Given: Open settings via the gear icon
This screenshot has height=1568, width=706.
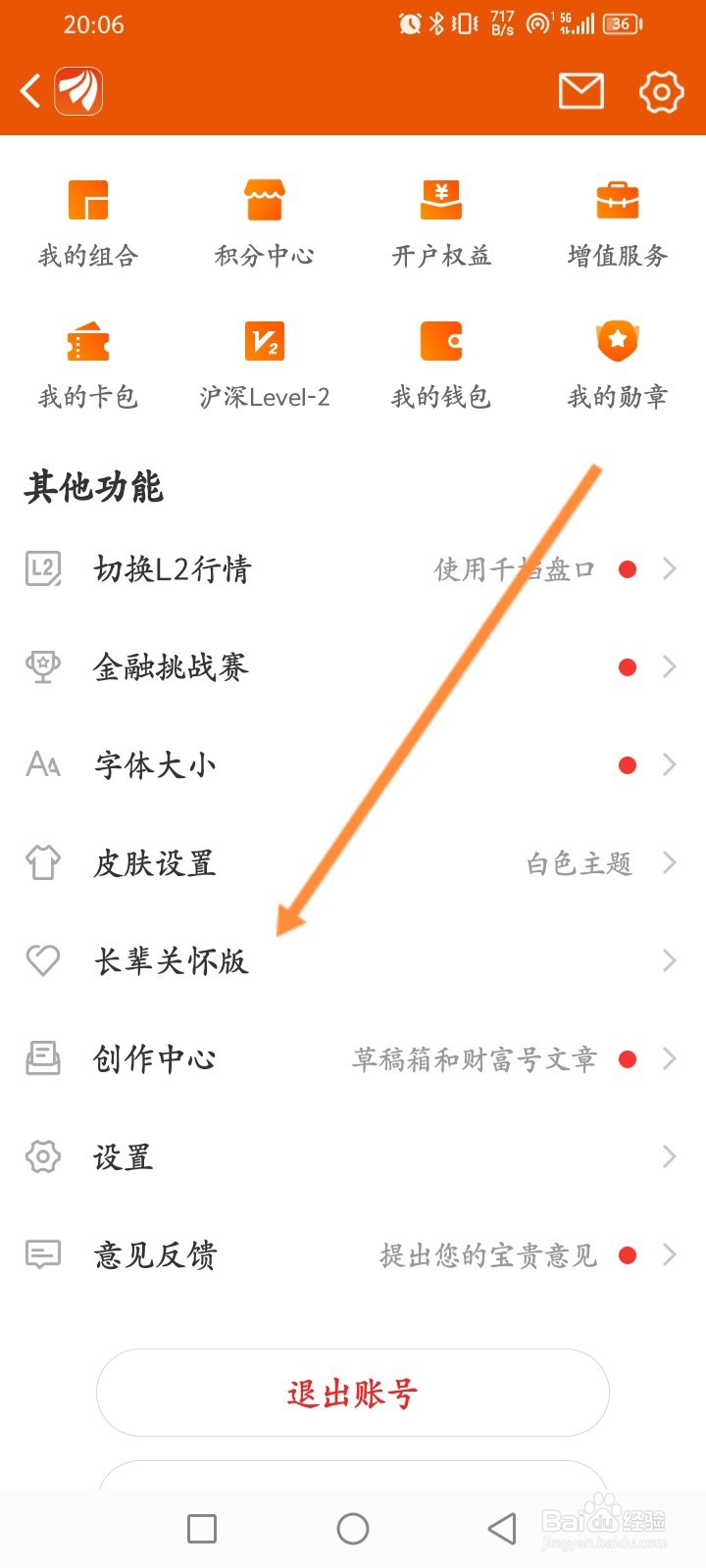Looking at the screenshot, I should click(x=662, y=93).
